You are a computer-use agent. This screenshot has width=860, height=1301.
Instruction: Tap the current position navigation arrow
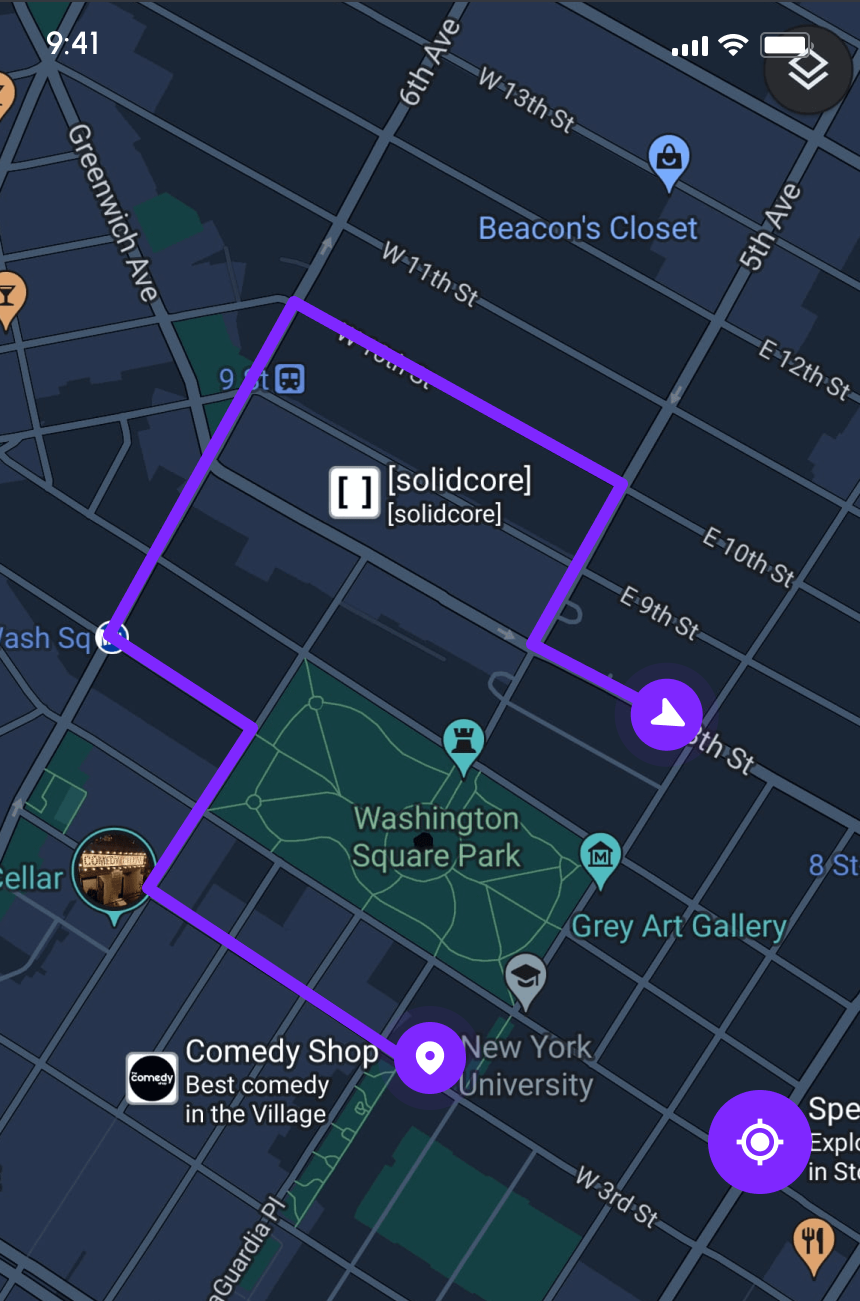click(x=666, y=713)
